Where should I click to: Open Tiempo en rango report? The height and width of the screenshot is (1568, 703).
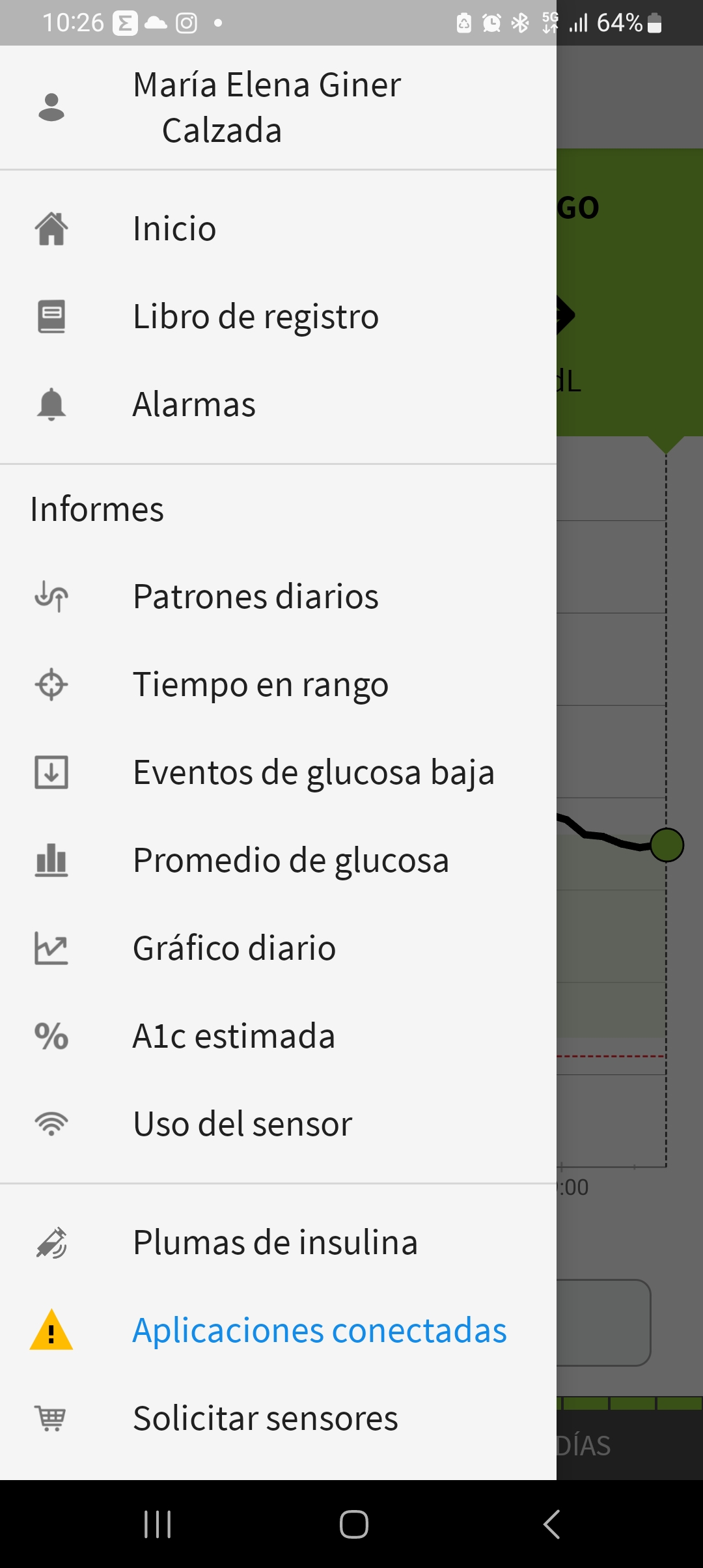[x=278, y=684]
